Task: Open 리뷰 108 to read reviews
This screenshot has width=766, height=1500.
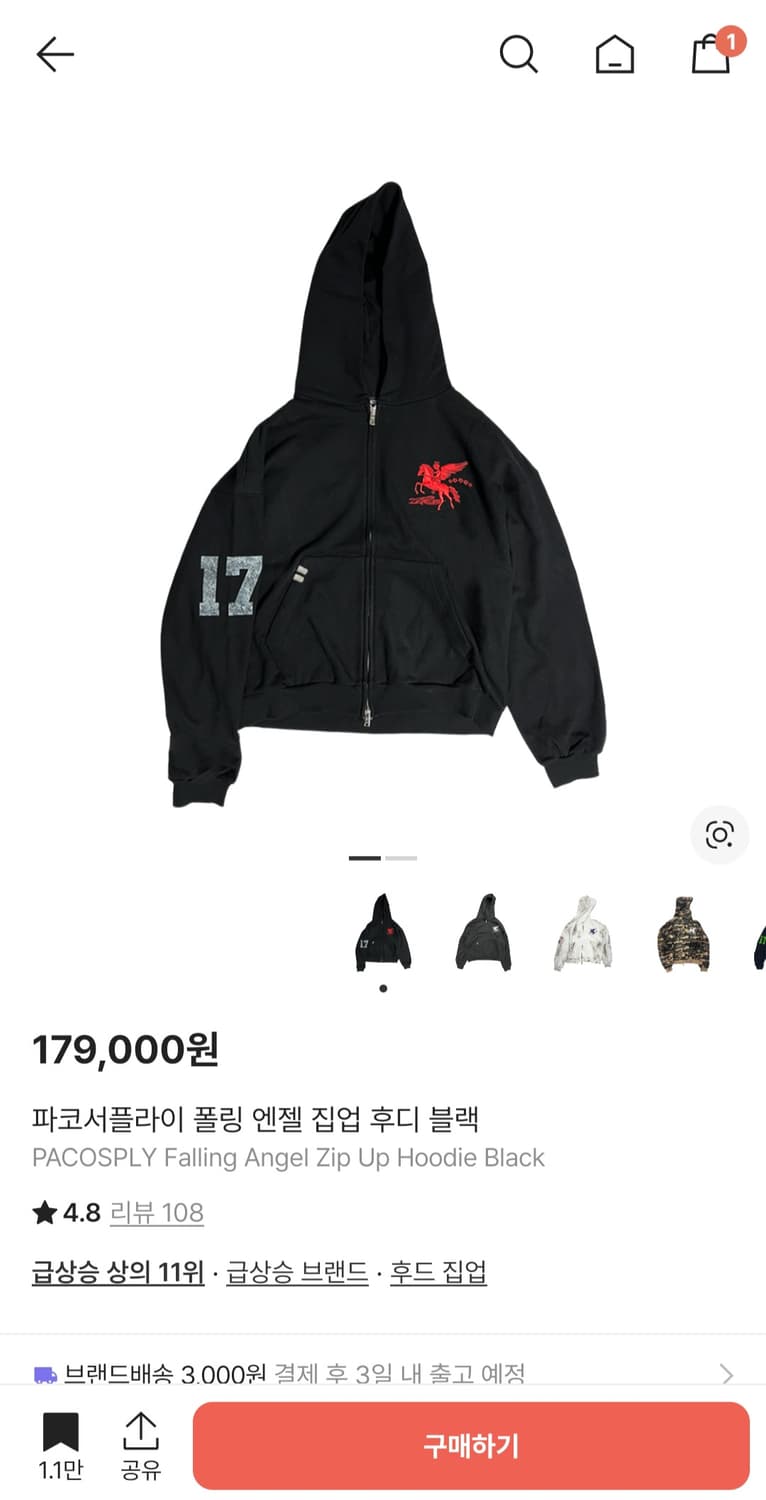Action: pos(156,1212)
